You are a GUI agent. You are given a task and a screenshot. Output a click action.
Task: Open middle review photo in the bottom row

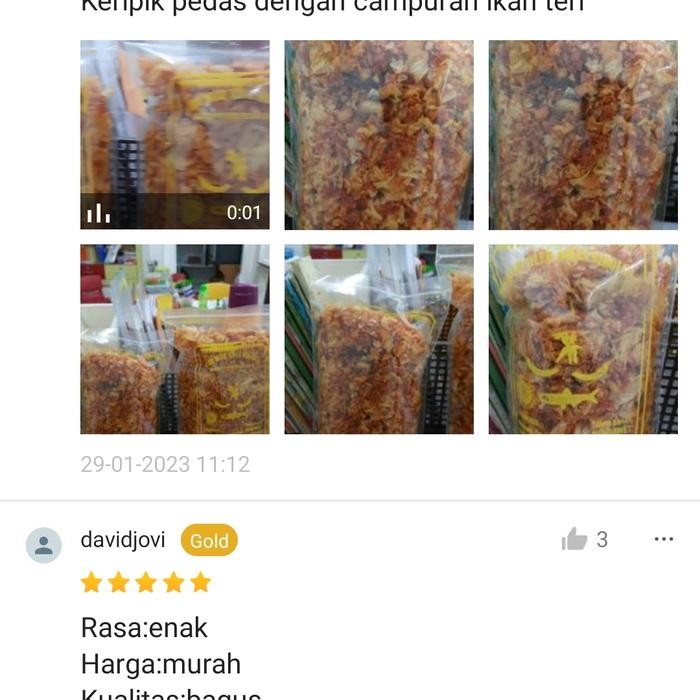click(379, 339)
